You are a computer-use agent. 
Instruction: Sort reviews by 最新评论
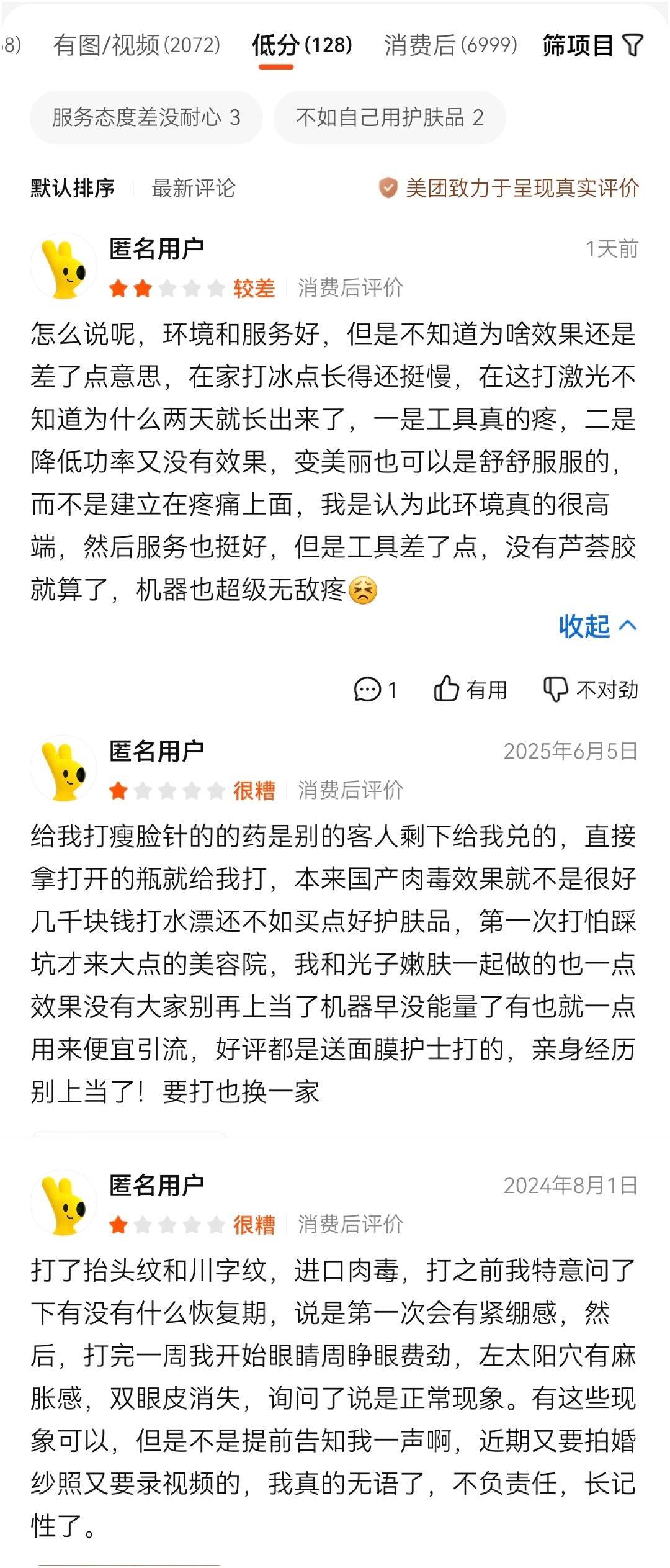point(194,187)
